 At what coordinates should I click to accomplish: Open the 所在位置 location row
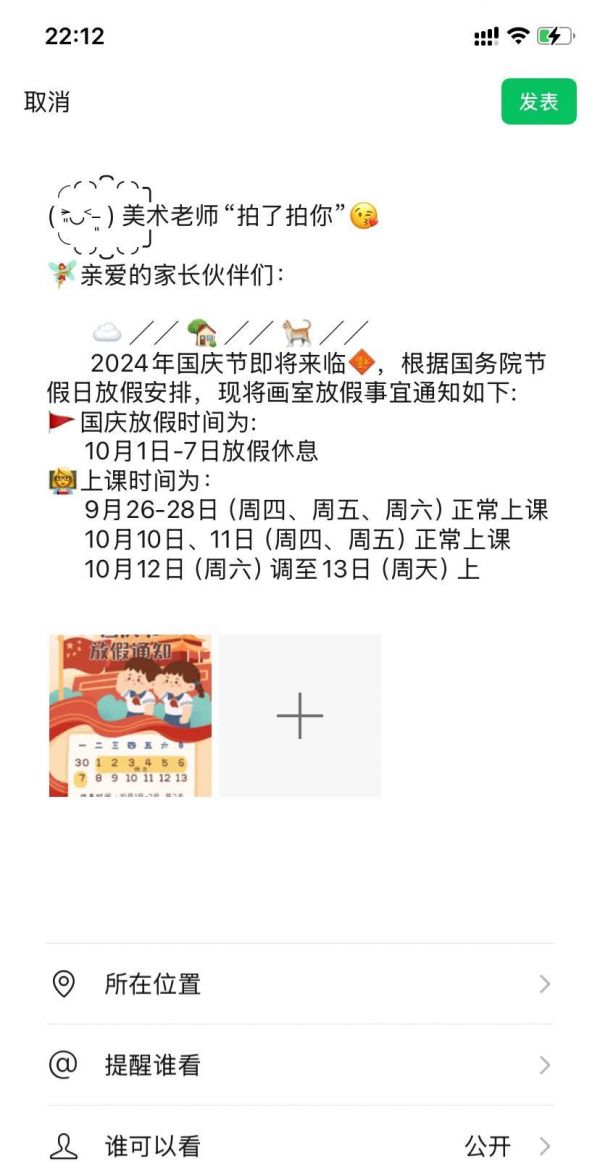pyautogui.click(x=300, y=984)
